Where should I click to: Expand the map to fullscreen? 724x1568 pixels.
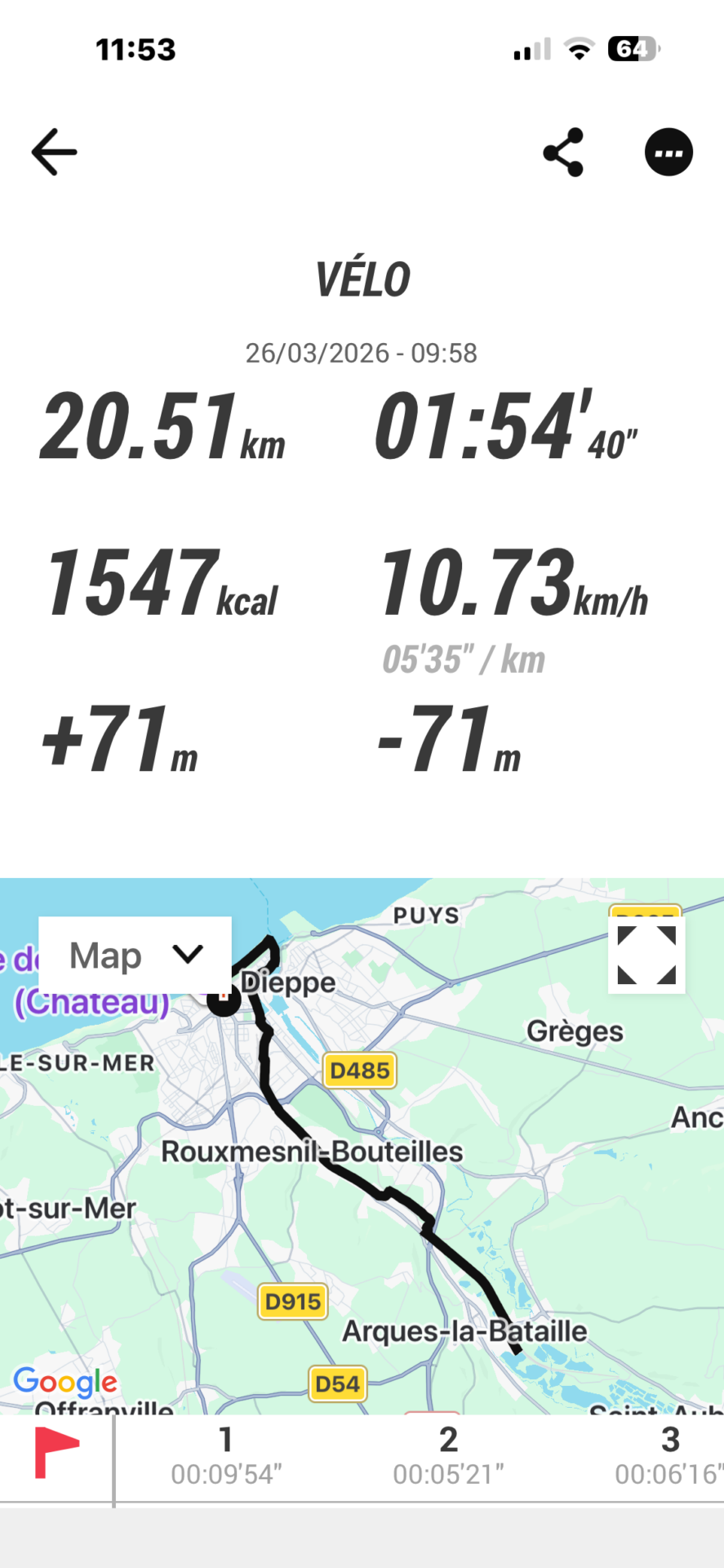point(646,955)
